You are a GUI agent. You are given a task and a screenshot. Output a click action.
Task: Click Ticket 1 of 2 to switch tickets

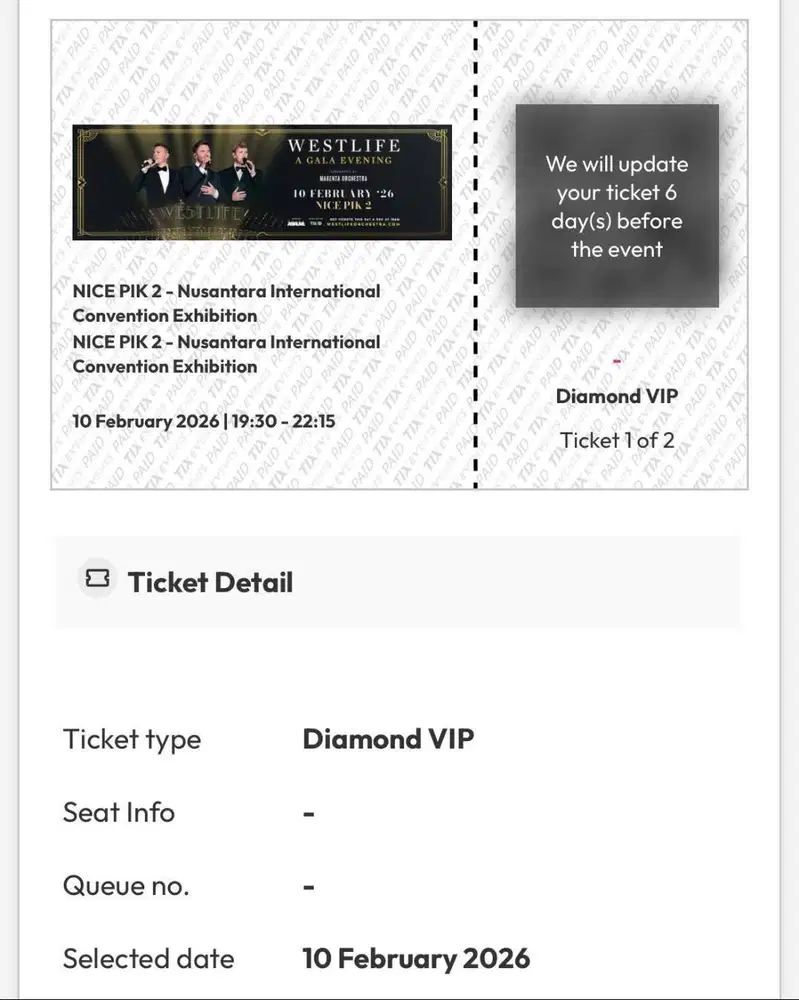[616, 441]
